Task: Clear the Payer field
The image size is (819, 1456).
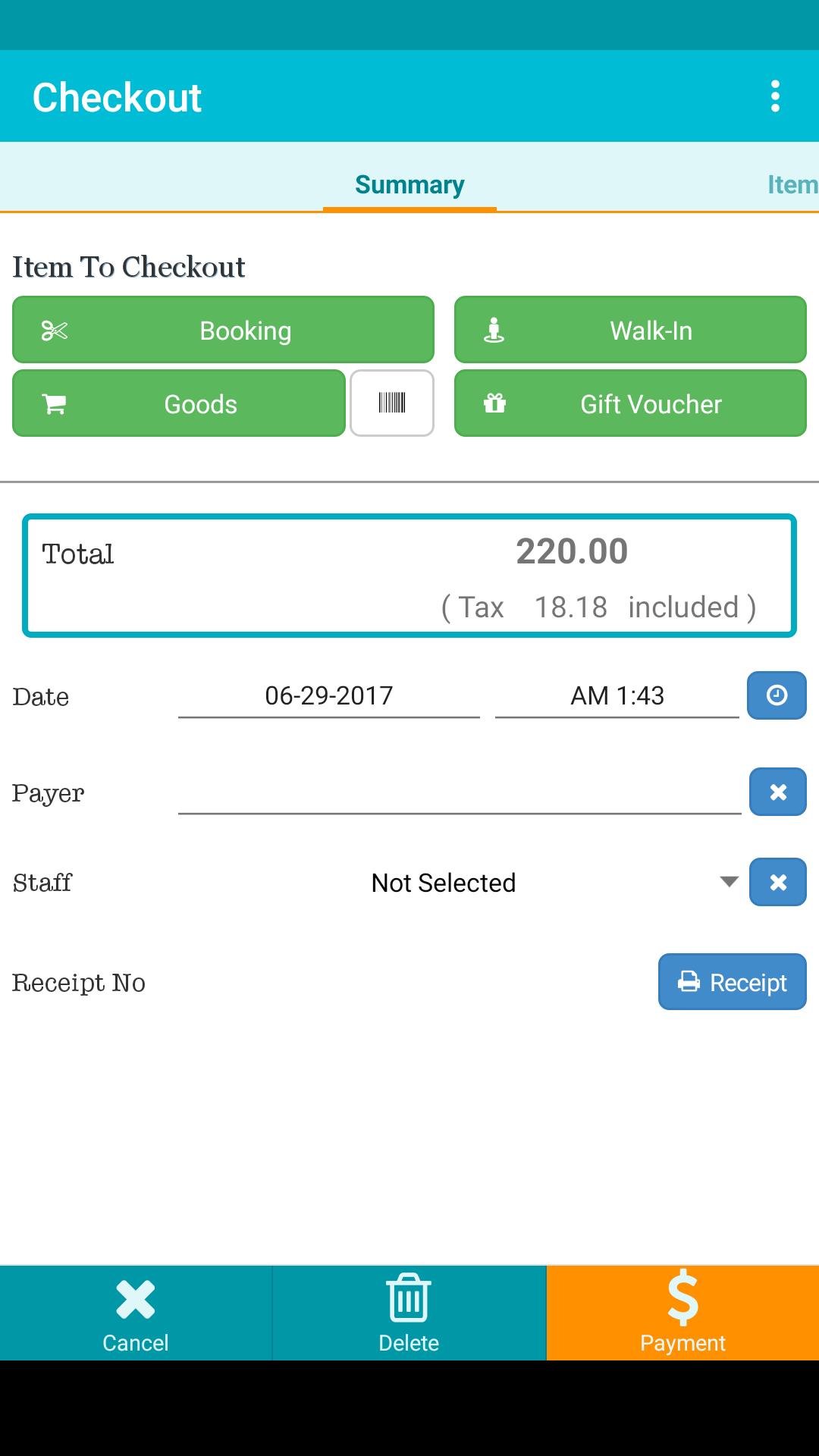Action: pyautogui.click(x=778, y=792)
